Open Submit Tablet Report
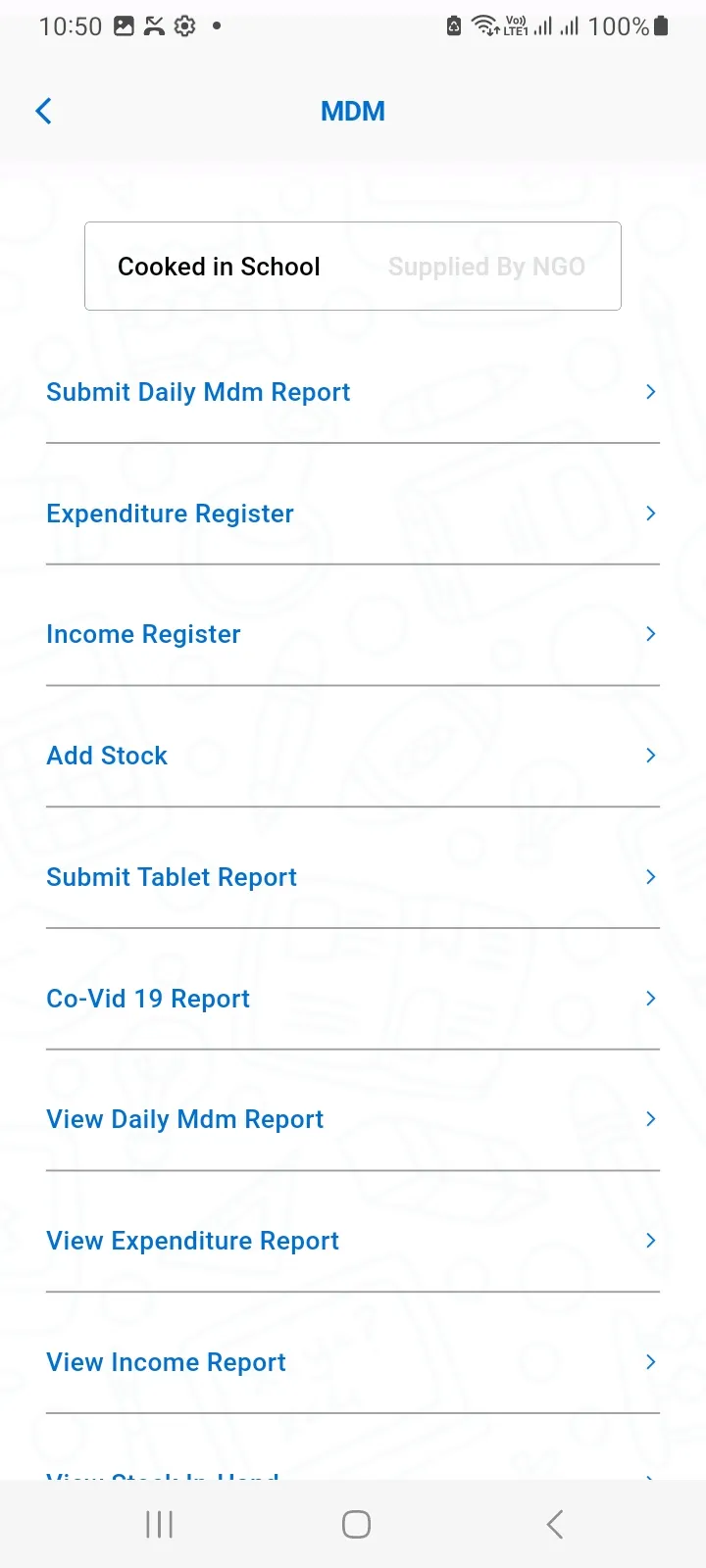 click(x=172, y=877)
